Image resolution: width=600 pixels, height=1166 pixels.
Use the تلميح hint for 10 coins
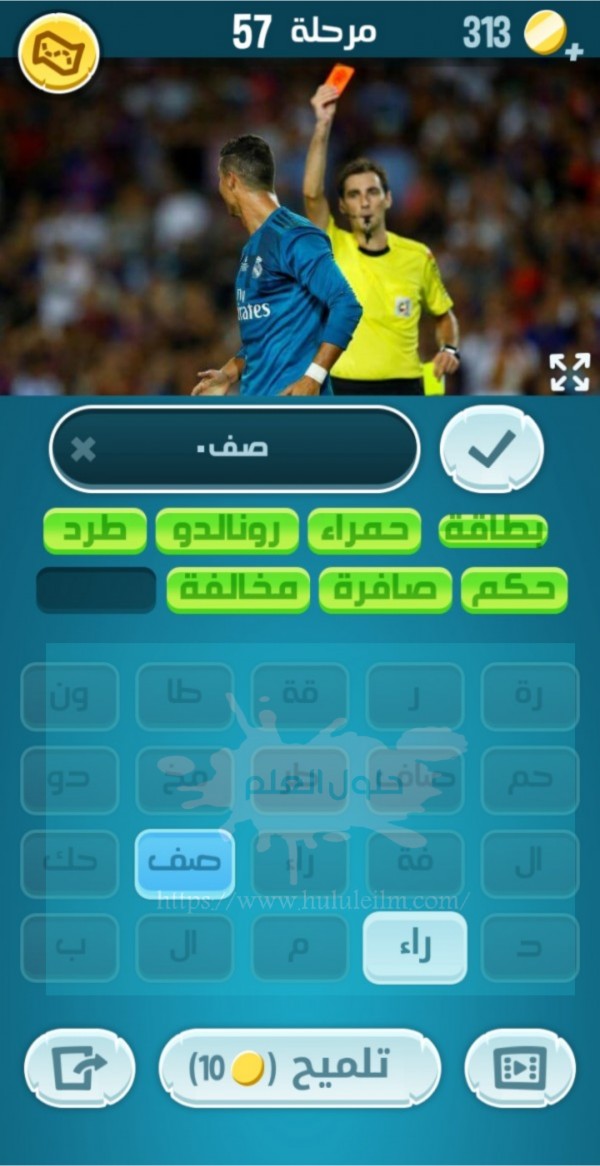(299, 1068)
